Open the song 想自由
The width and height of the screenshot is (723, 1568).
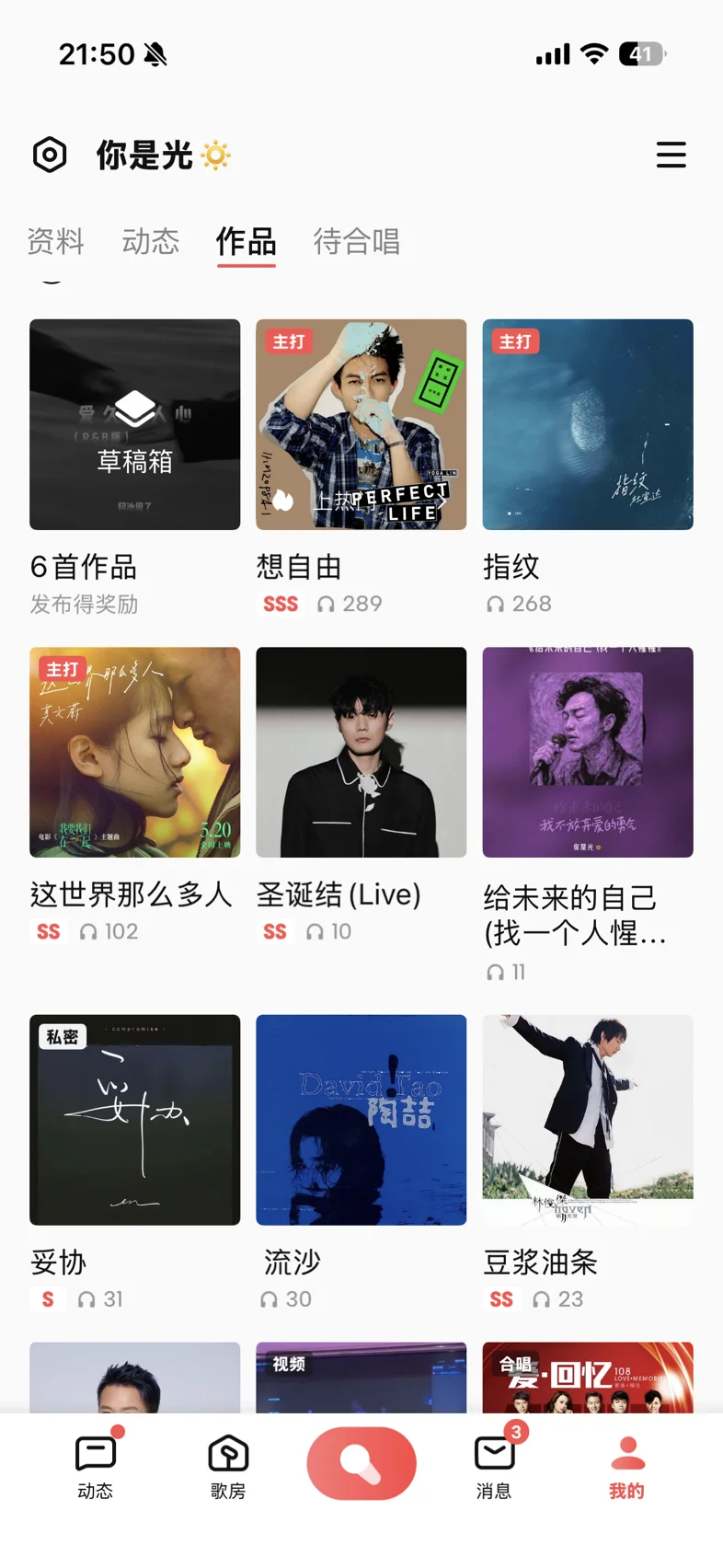361,424
